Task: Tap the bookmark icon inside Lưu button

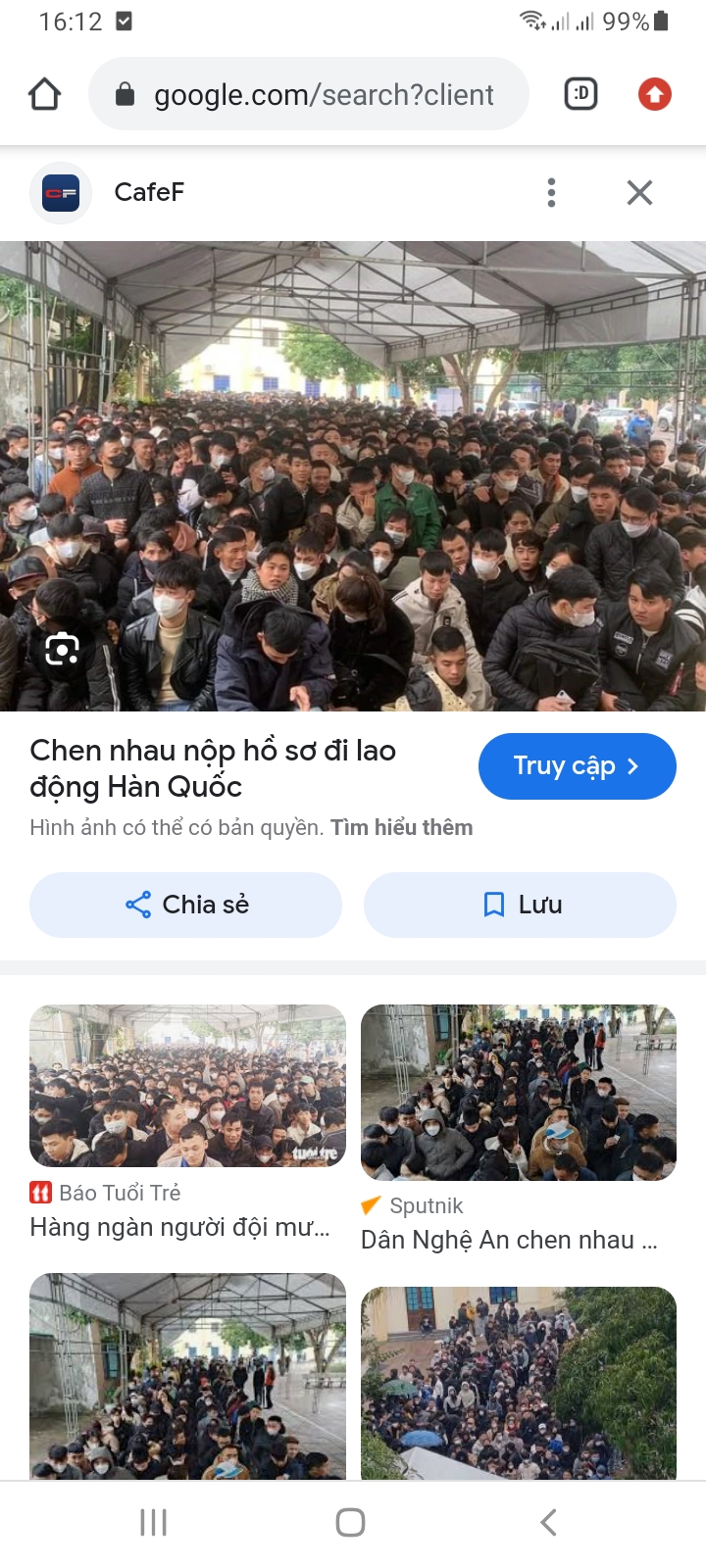Action: pyautogui.click(x=493, y=905)
